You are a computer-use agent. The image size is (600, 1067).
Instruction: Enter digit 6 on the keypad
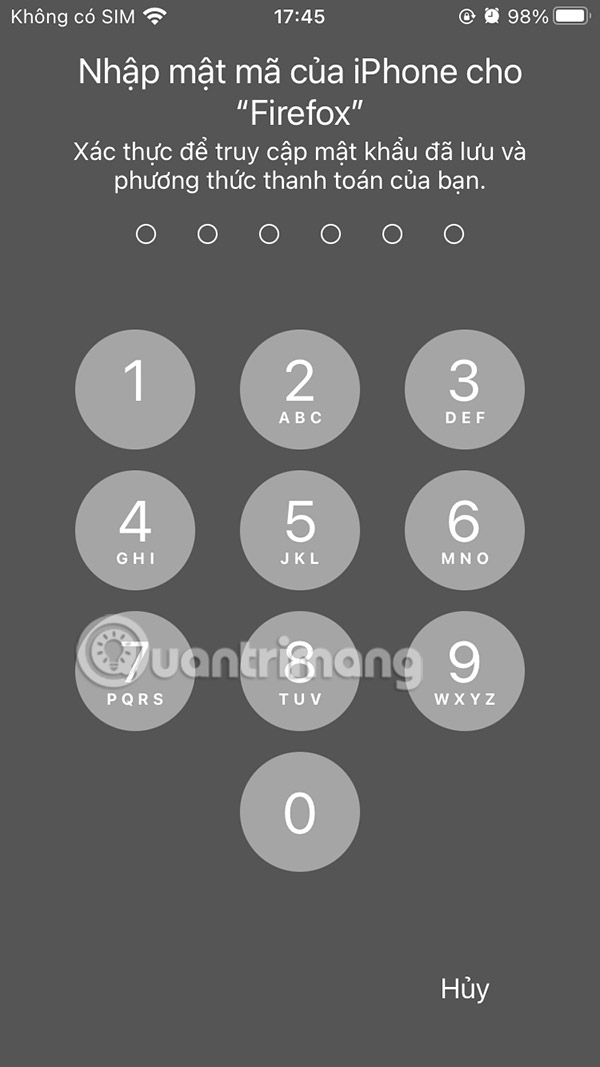[464, 530]
